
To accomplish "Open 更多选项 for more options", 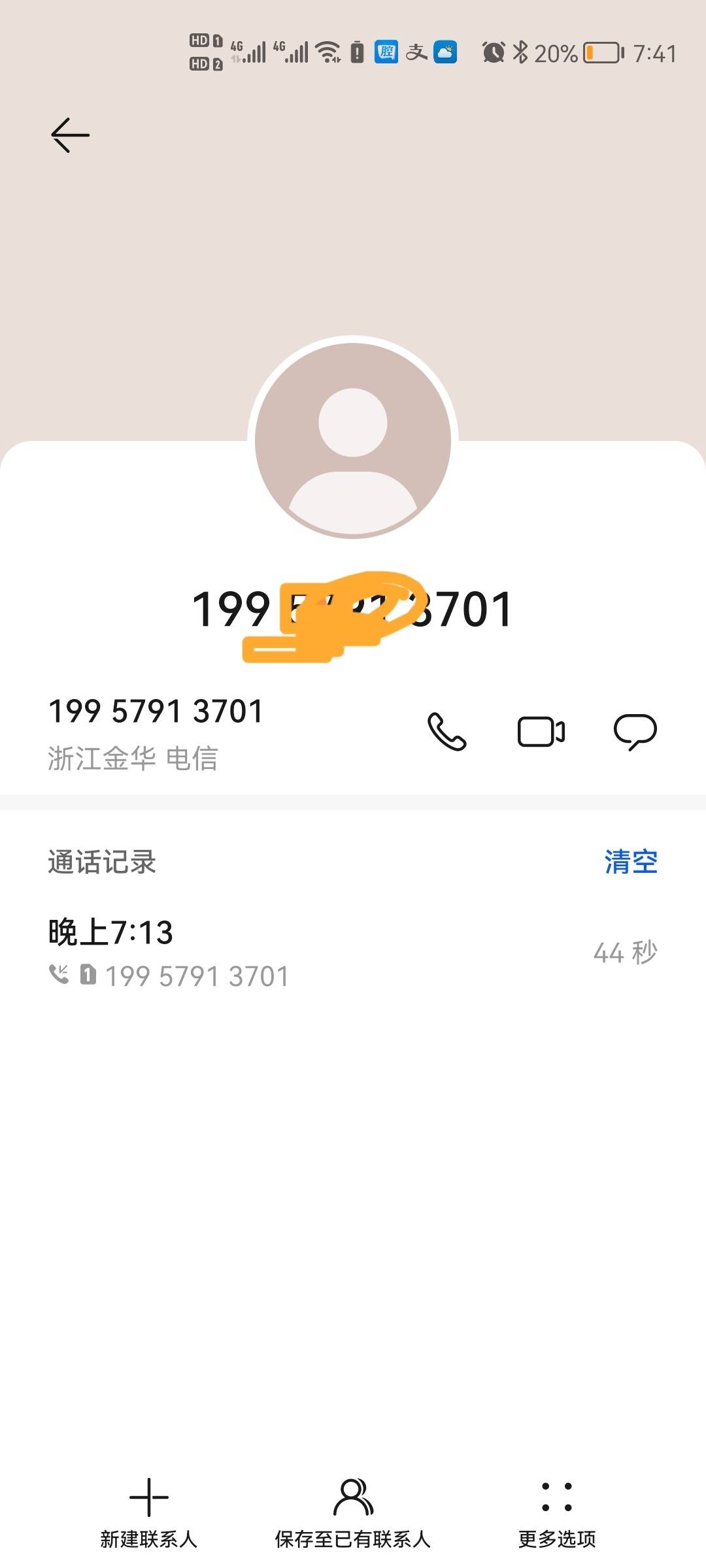I will click(x=557, y=1511).
